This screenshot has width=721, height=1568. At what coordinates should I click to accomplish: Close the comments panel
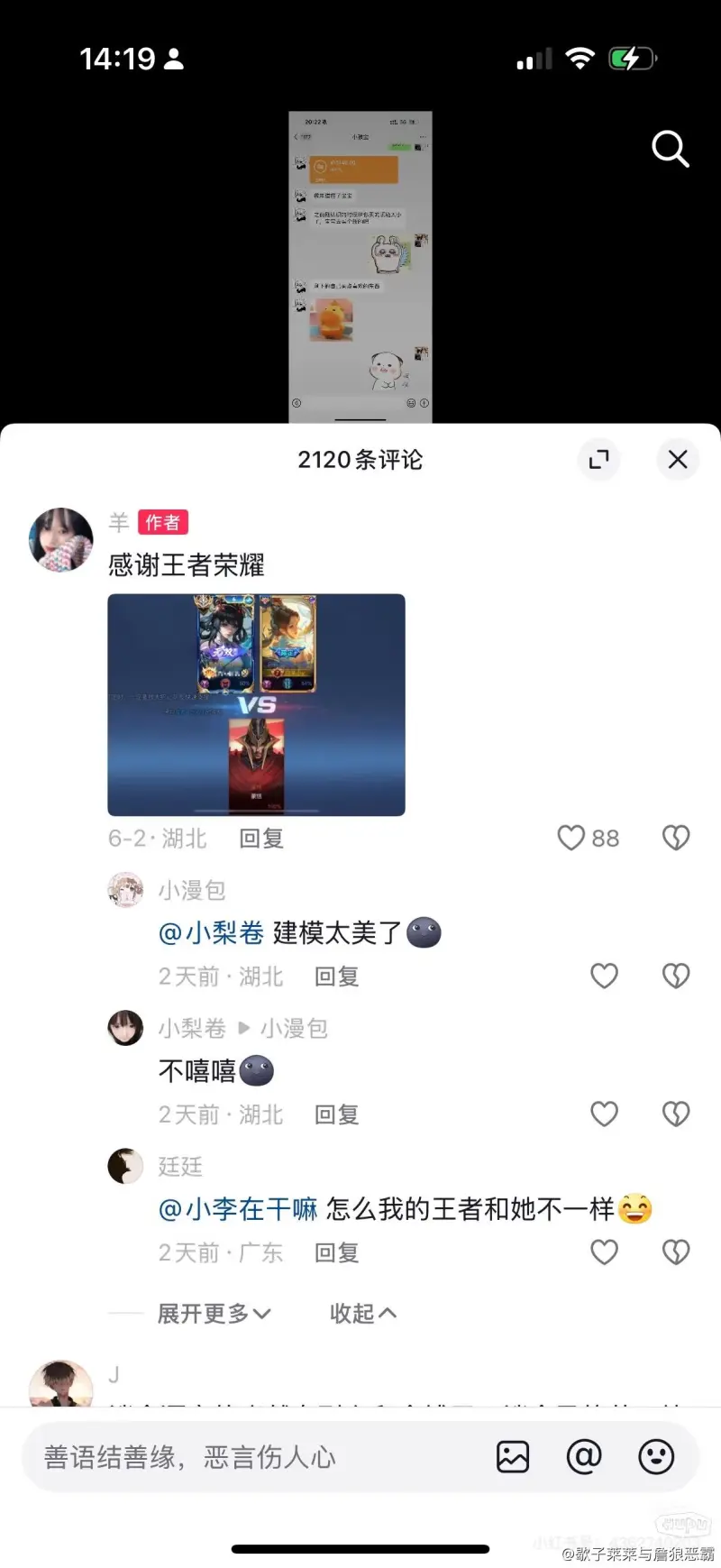pyautogui.click(x=678, y=460)
